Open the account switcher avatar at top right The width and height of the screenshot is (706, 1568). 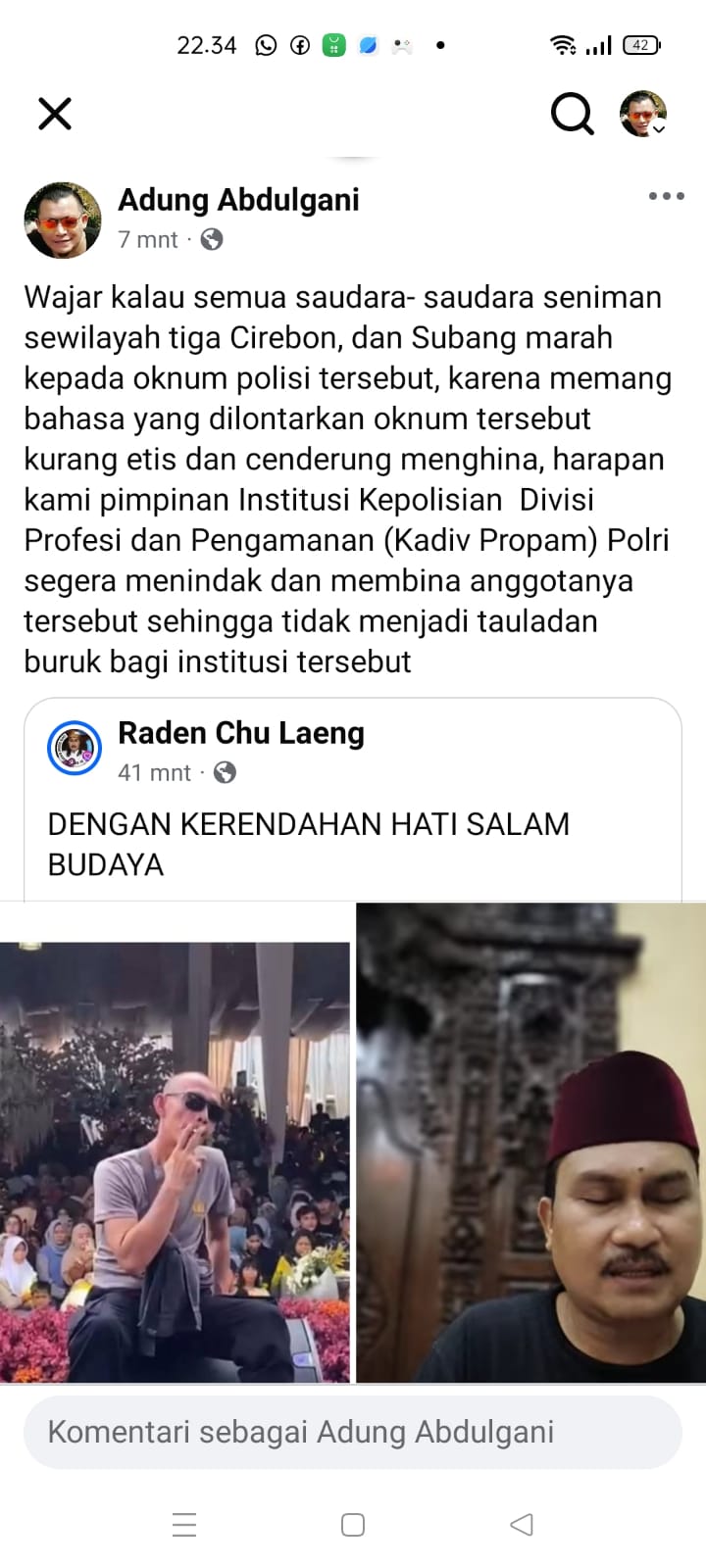tap(643, 114)
